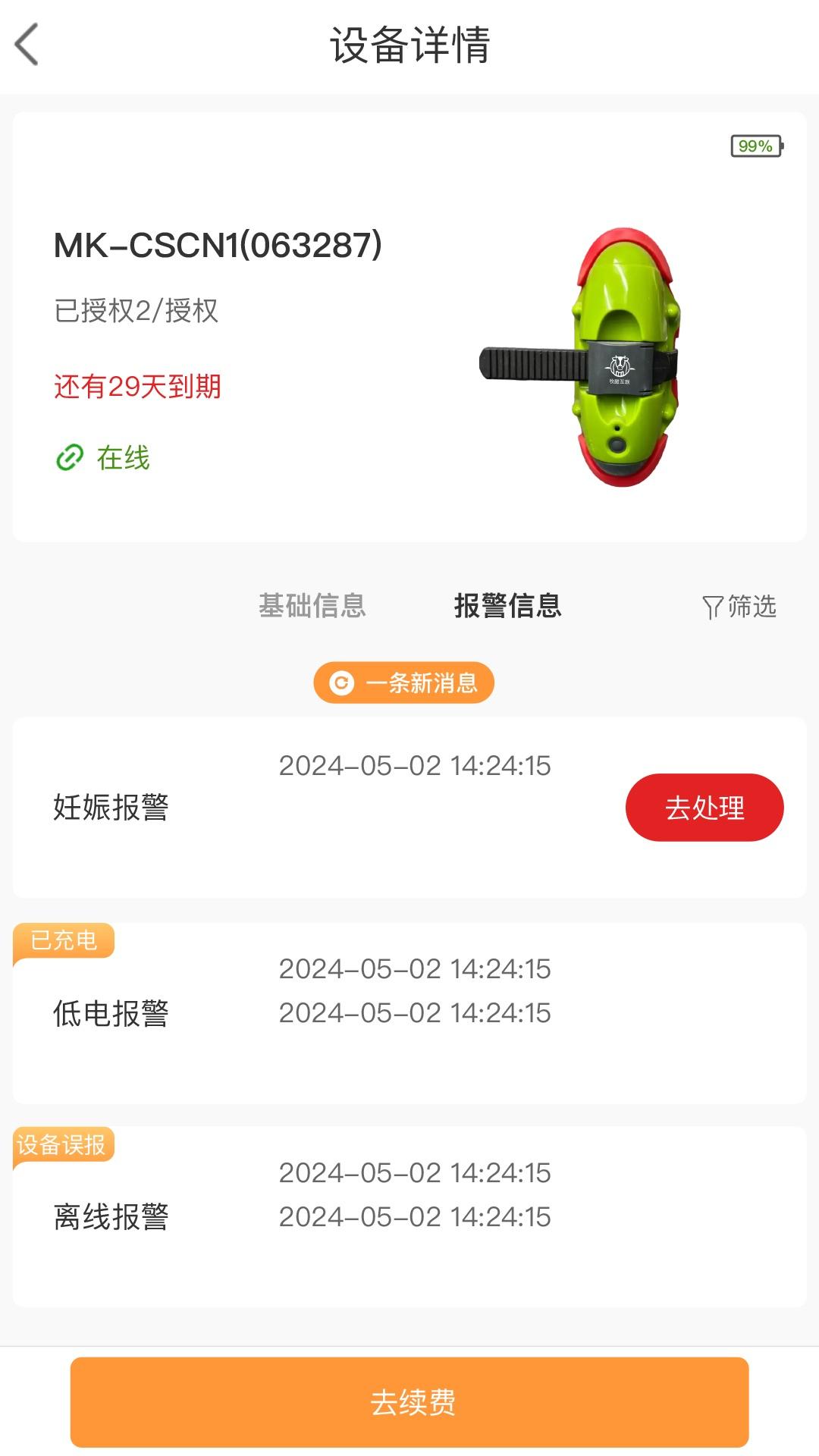
Task: Tap the 去续费 renewal button
Action: click(409, 1402)
